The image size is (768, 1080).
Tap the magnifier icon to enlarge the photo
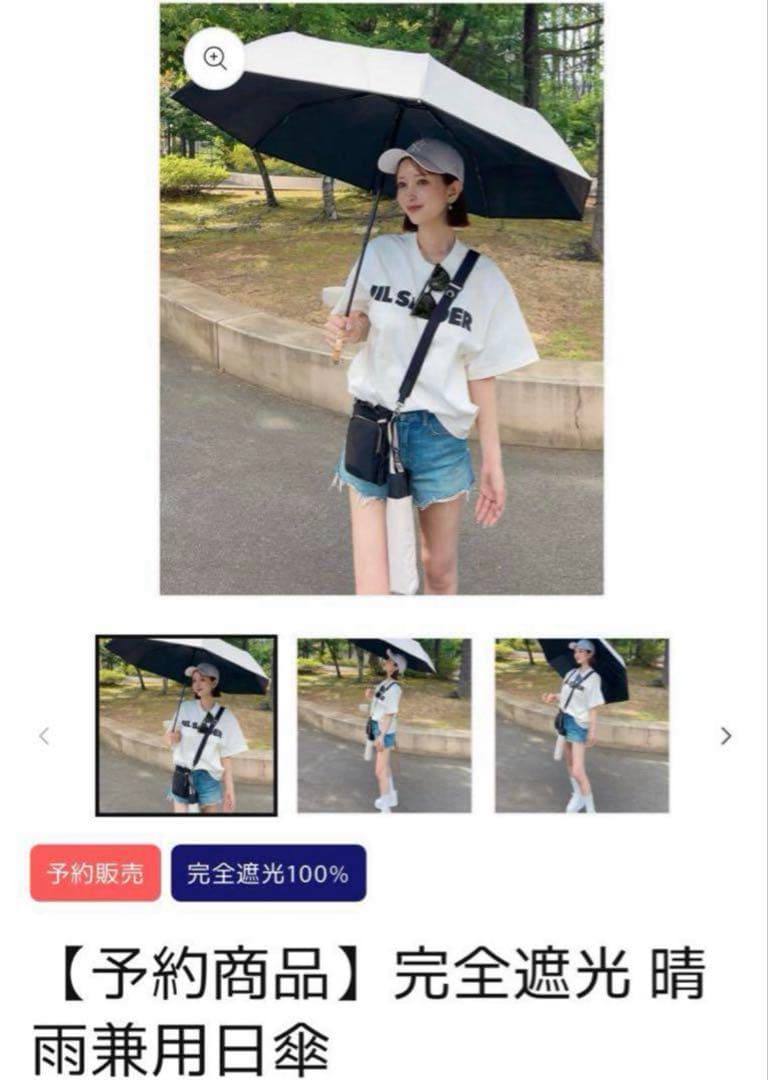click(x=215, y=58)
